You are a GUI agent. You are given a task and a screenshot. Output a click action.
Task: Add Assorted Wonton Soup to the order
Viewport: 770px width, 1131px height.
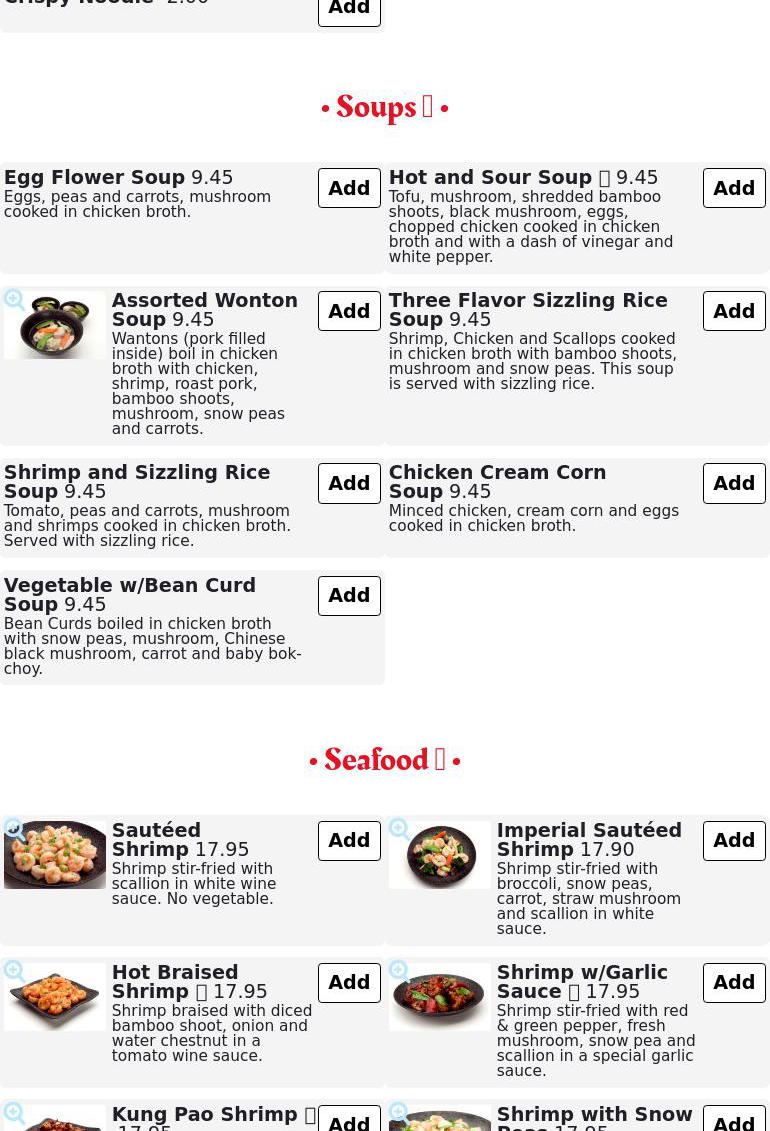349,311
